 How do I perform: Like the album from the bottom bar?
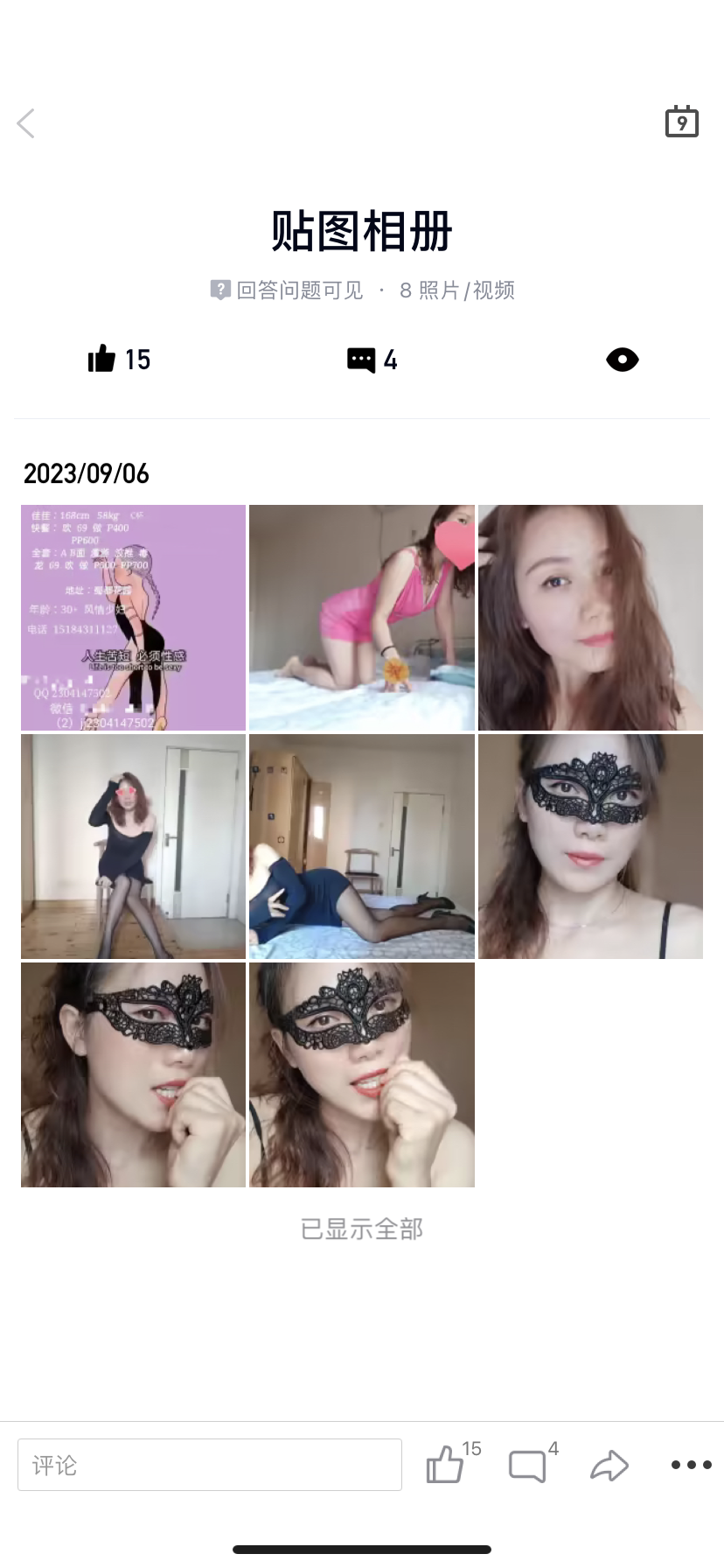point(445,1465)
